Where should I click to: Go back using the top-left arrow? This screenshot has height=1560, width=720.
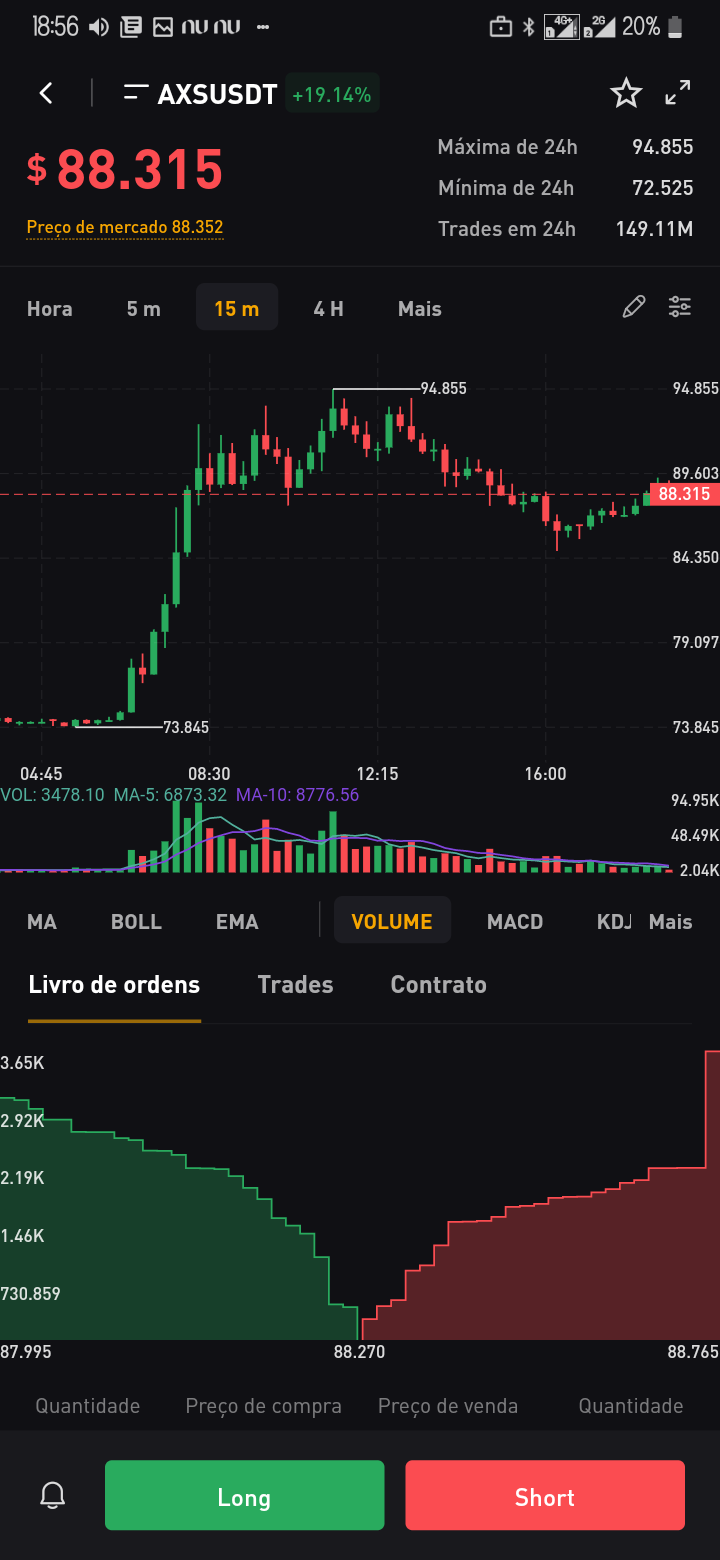45,94
